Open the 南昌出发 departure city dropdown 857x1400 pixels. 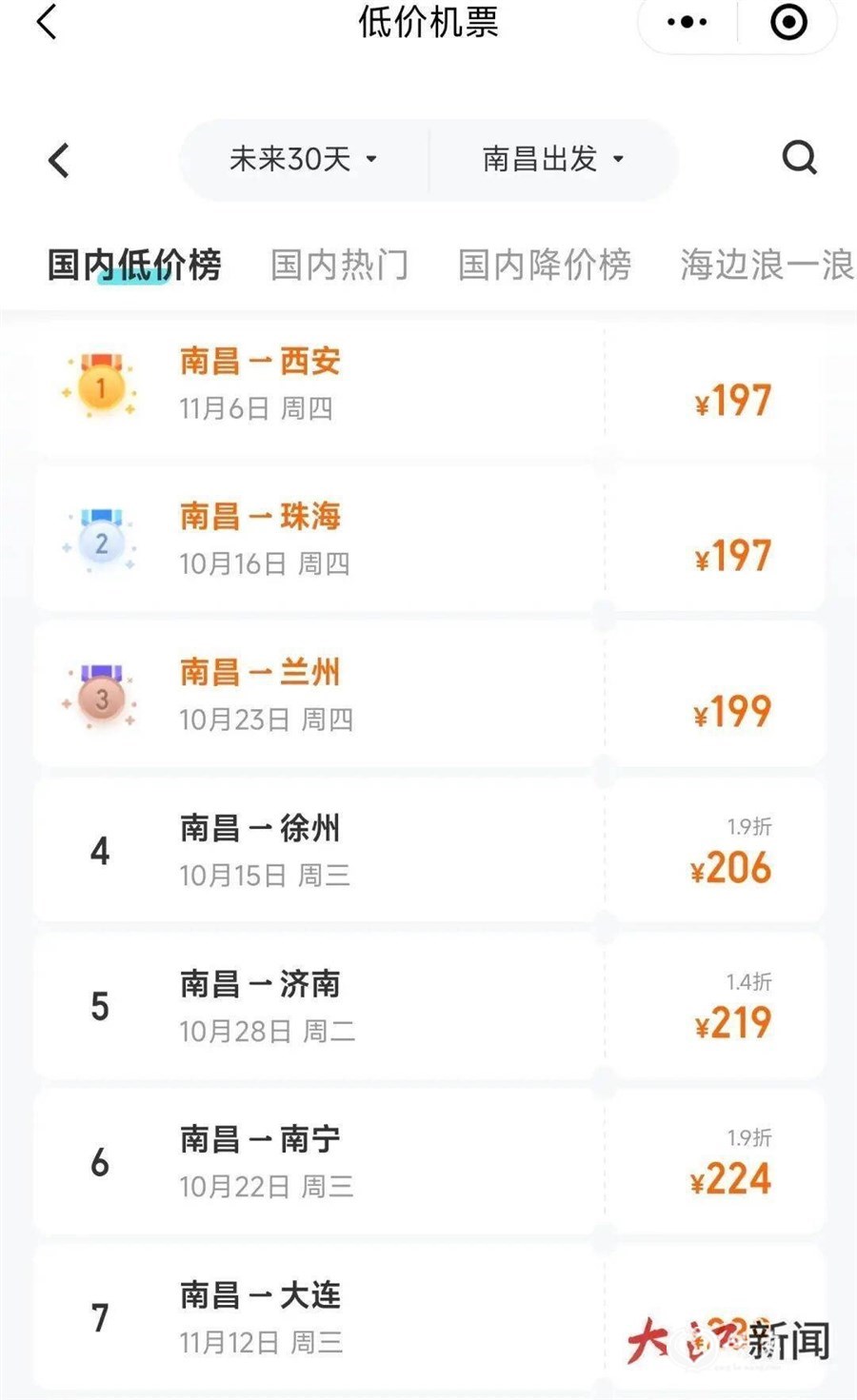(552, 159)
